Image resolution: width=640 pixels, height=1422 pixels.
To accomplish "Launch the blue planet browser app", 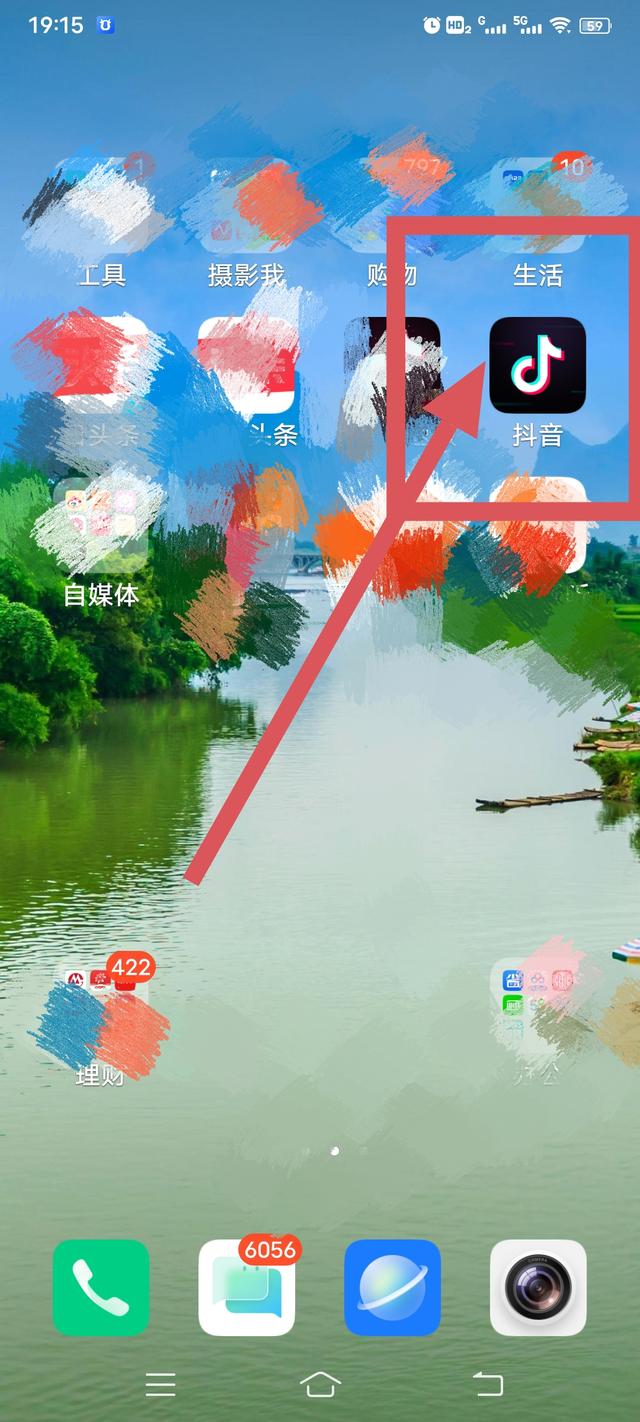I will [x=393, y=1288].
